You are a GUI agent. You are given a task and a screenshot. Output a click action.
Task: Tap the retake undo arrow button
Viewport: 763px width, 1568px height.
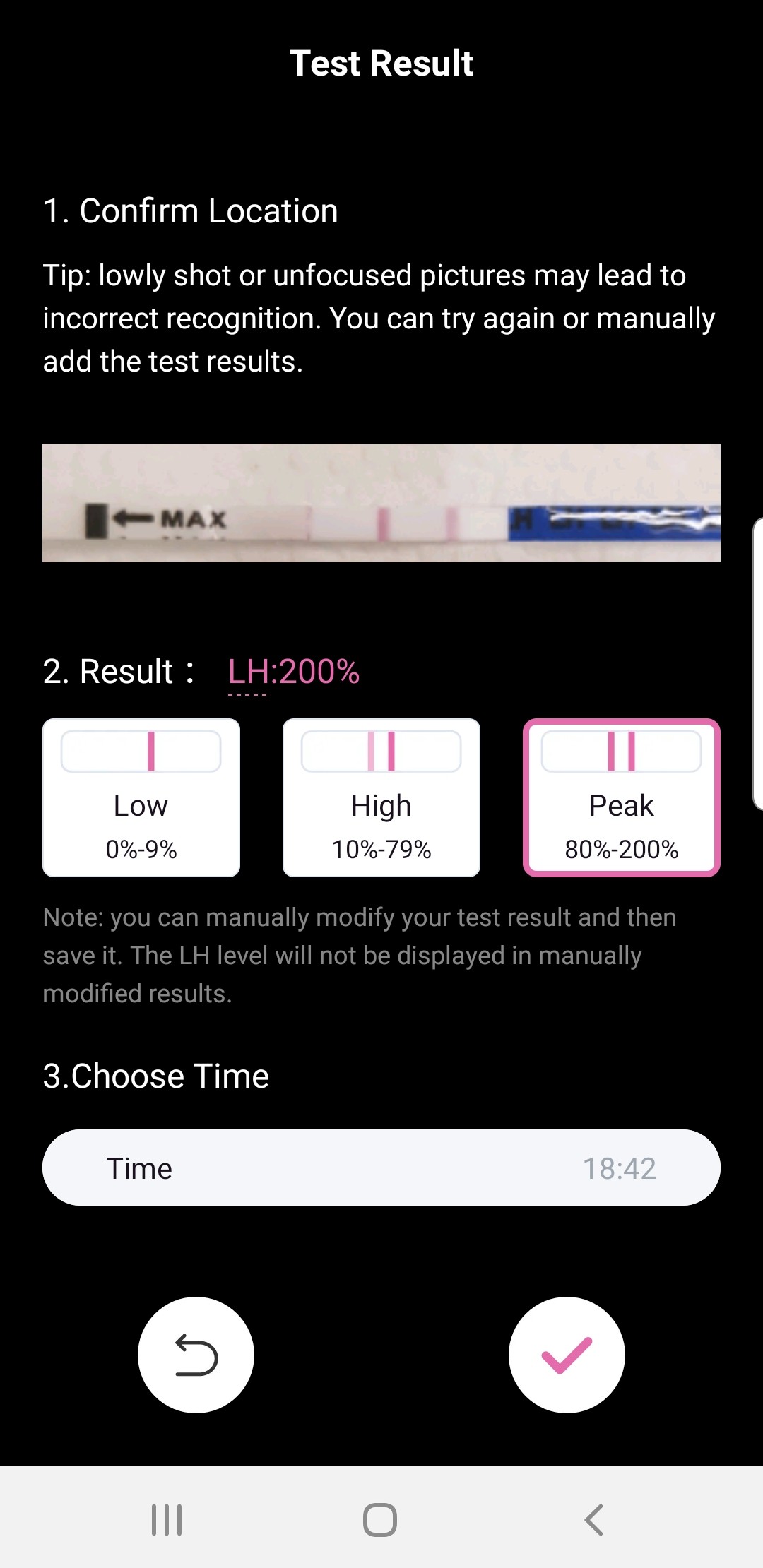tap(196, 1355)
